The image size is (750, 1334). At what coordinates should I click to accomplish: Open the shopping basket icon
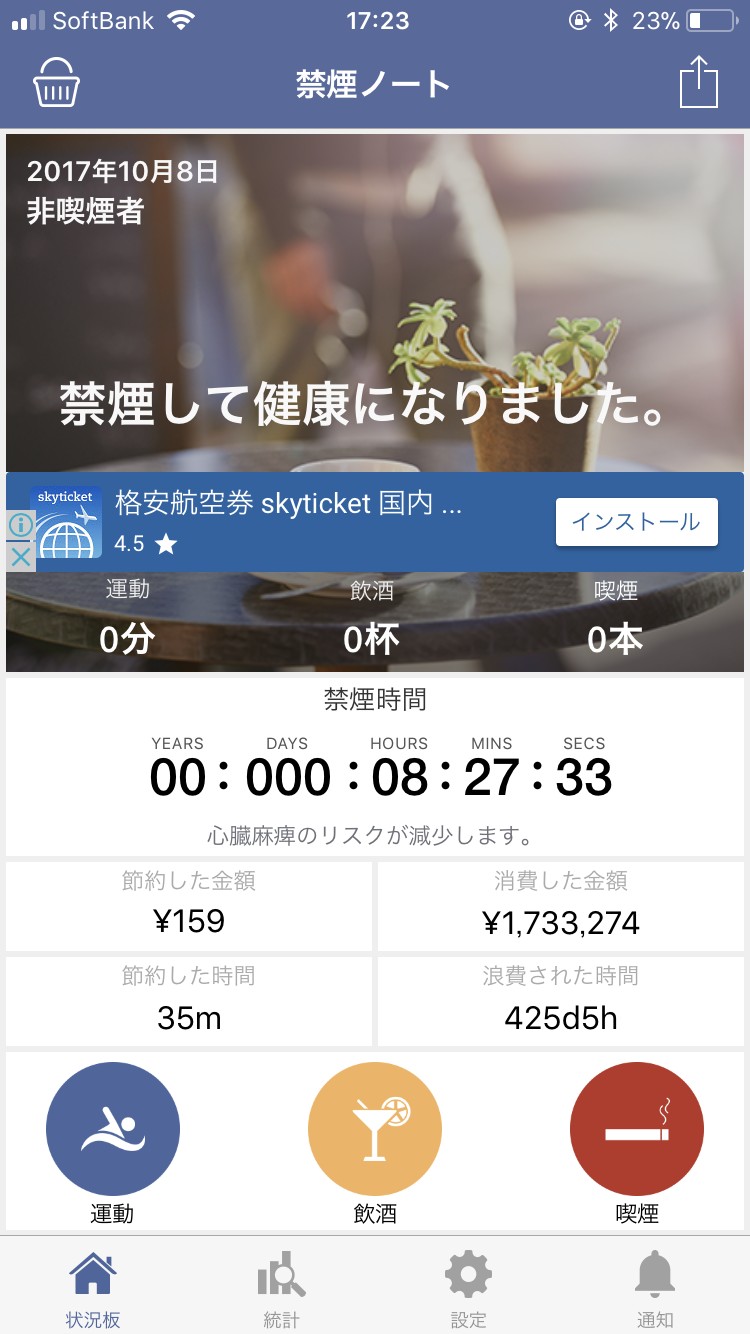pos(56,83)
